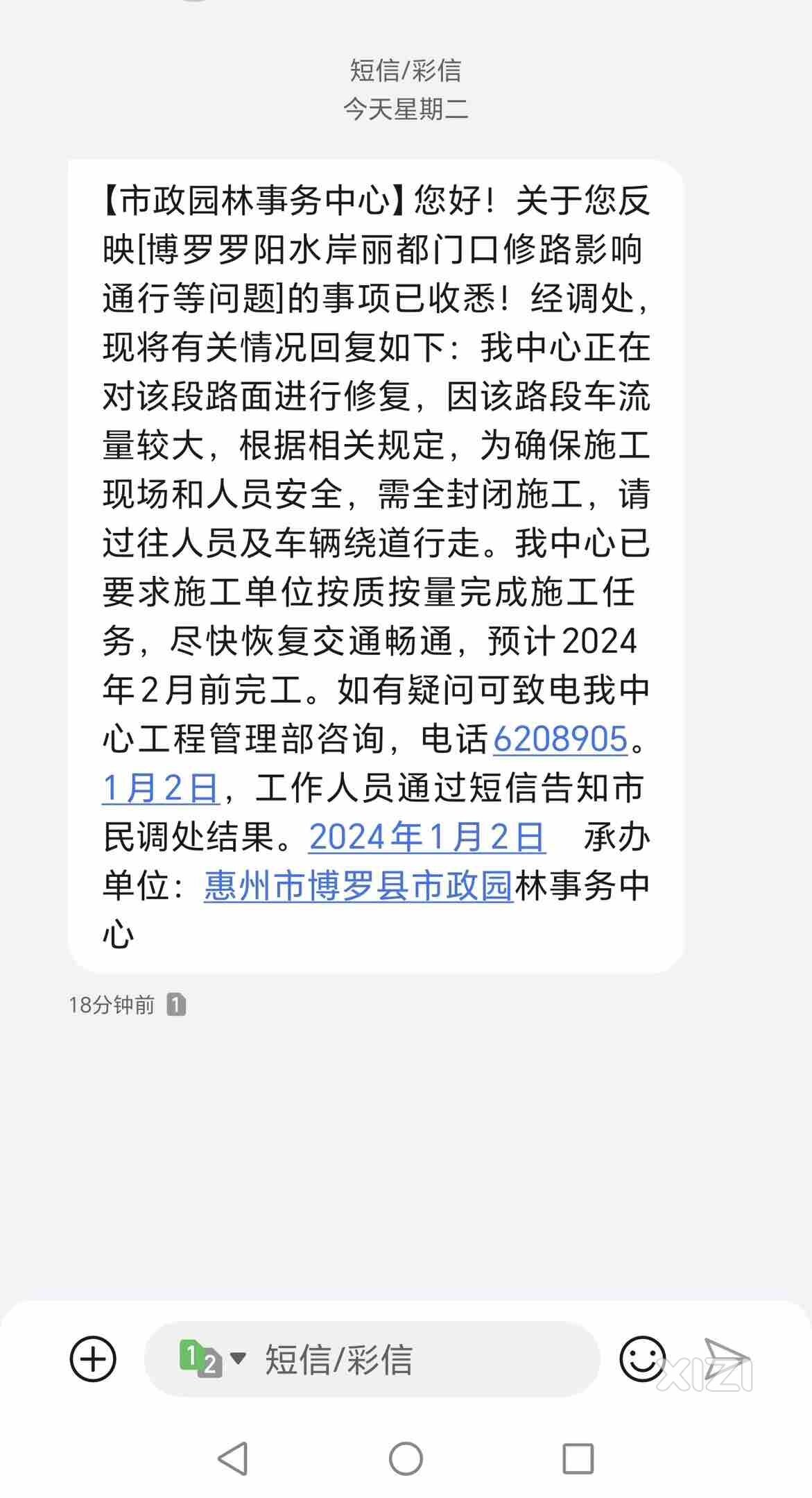Open the 2024年1月2日 date link

click(x=427, y=837)
